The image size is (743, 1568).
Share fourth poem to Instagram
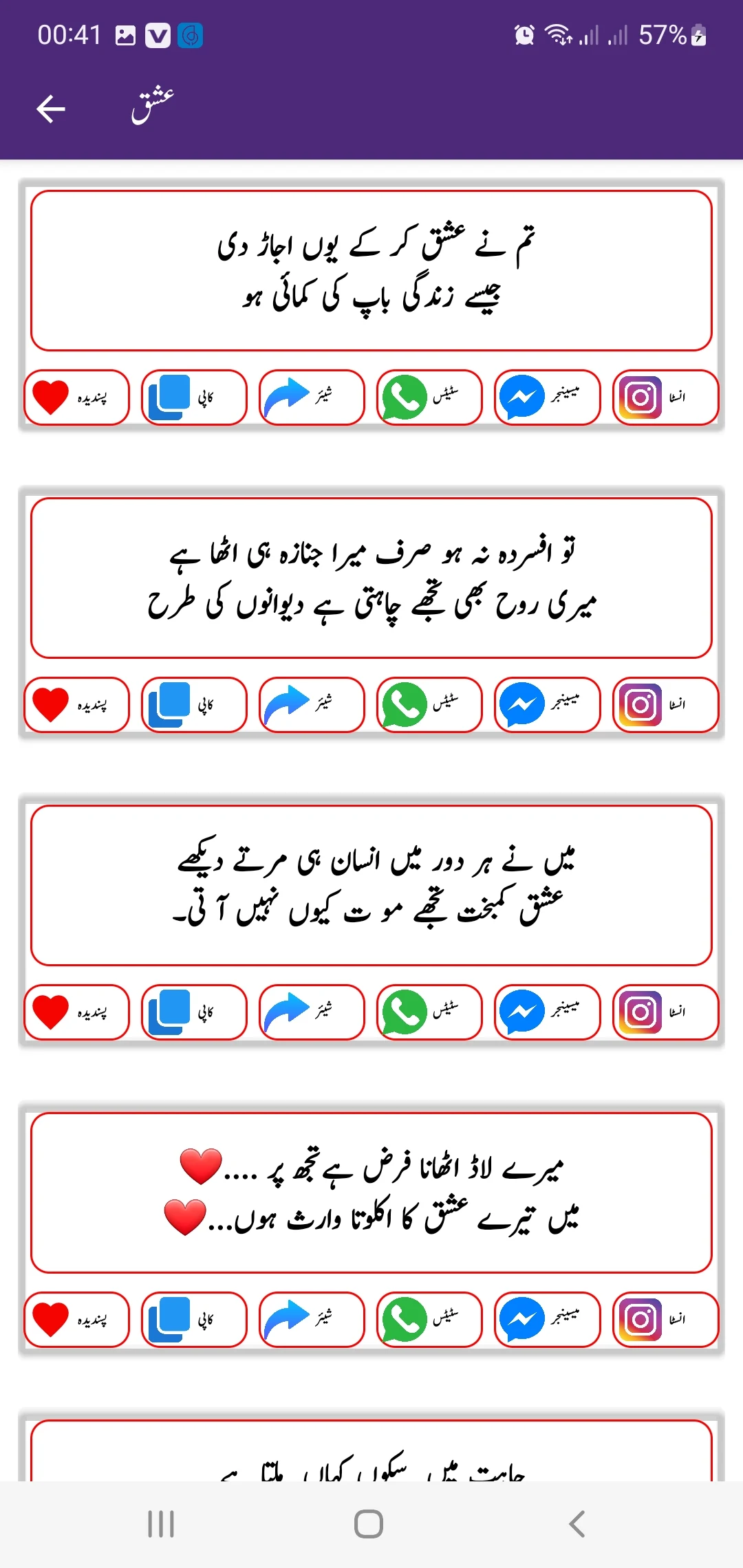665,1319
